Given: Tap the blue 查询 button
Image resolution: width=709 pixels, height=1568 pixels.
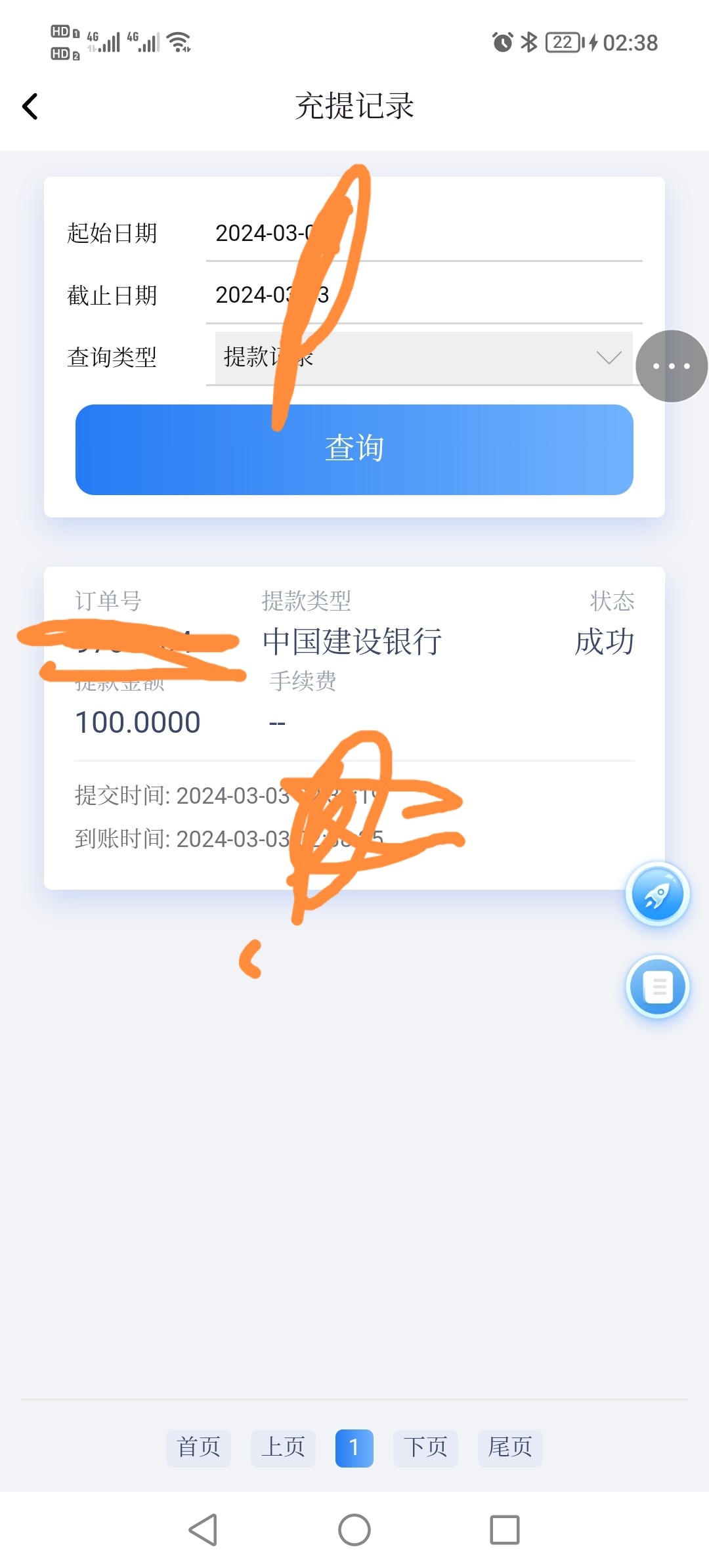Looking at the screenshot, I should 354,449.
